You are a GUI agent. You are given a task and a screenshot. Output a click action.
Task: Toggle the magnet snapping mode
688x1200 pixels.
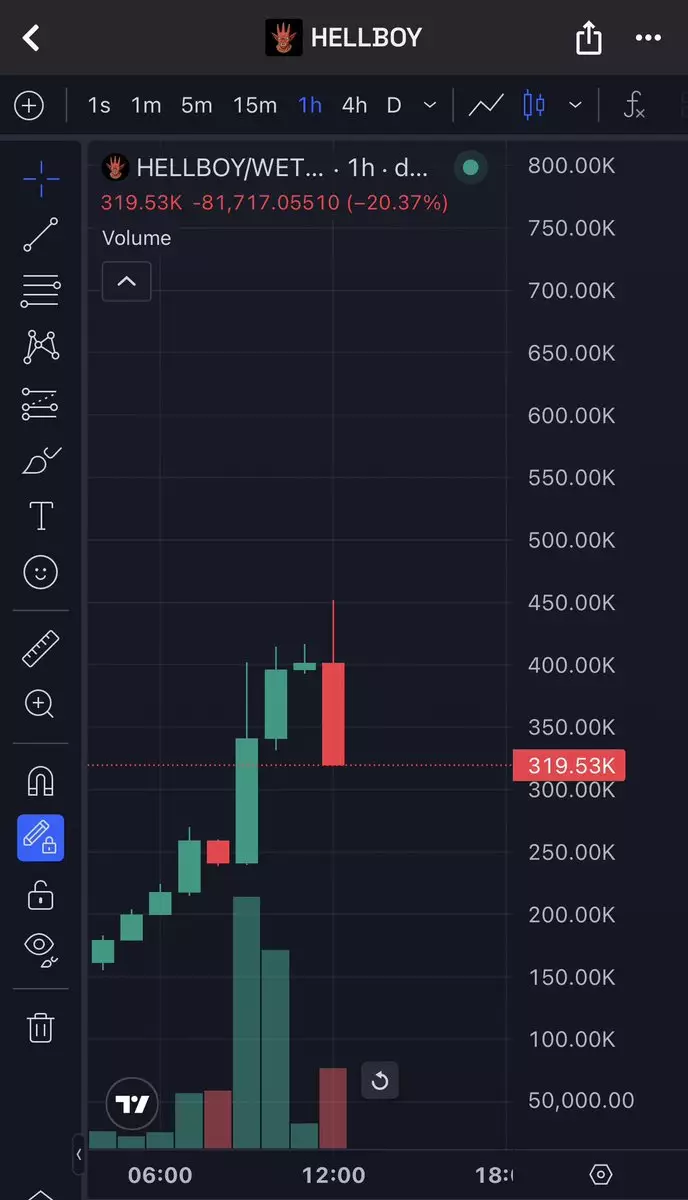click(40, 781)
